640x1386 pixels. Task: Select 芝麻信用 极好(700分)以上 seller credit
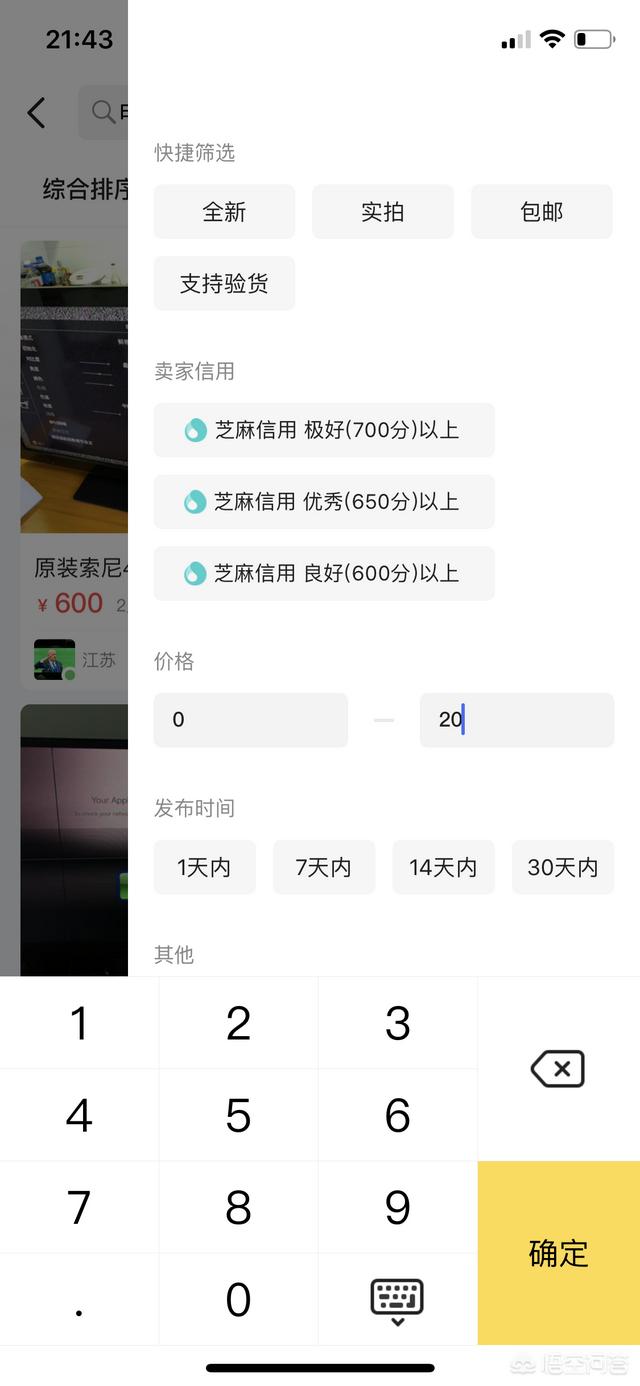324,430
